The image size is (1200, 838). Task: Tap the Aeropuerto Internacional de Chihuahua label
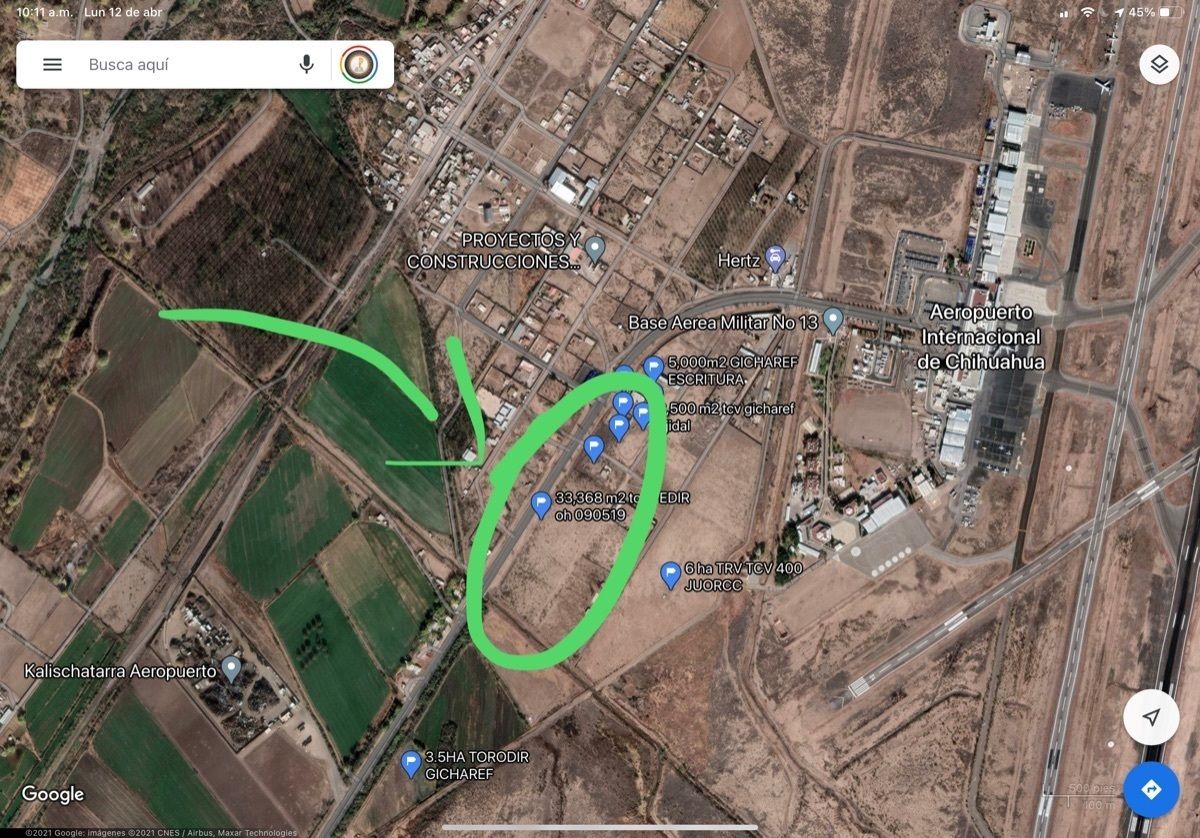[x=979, y=336]
